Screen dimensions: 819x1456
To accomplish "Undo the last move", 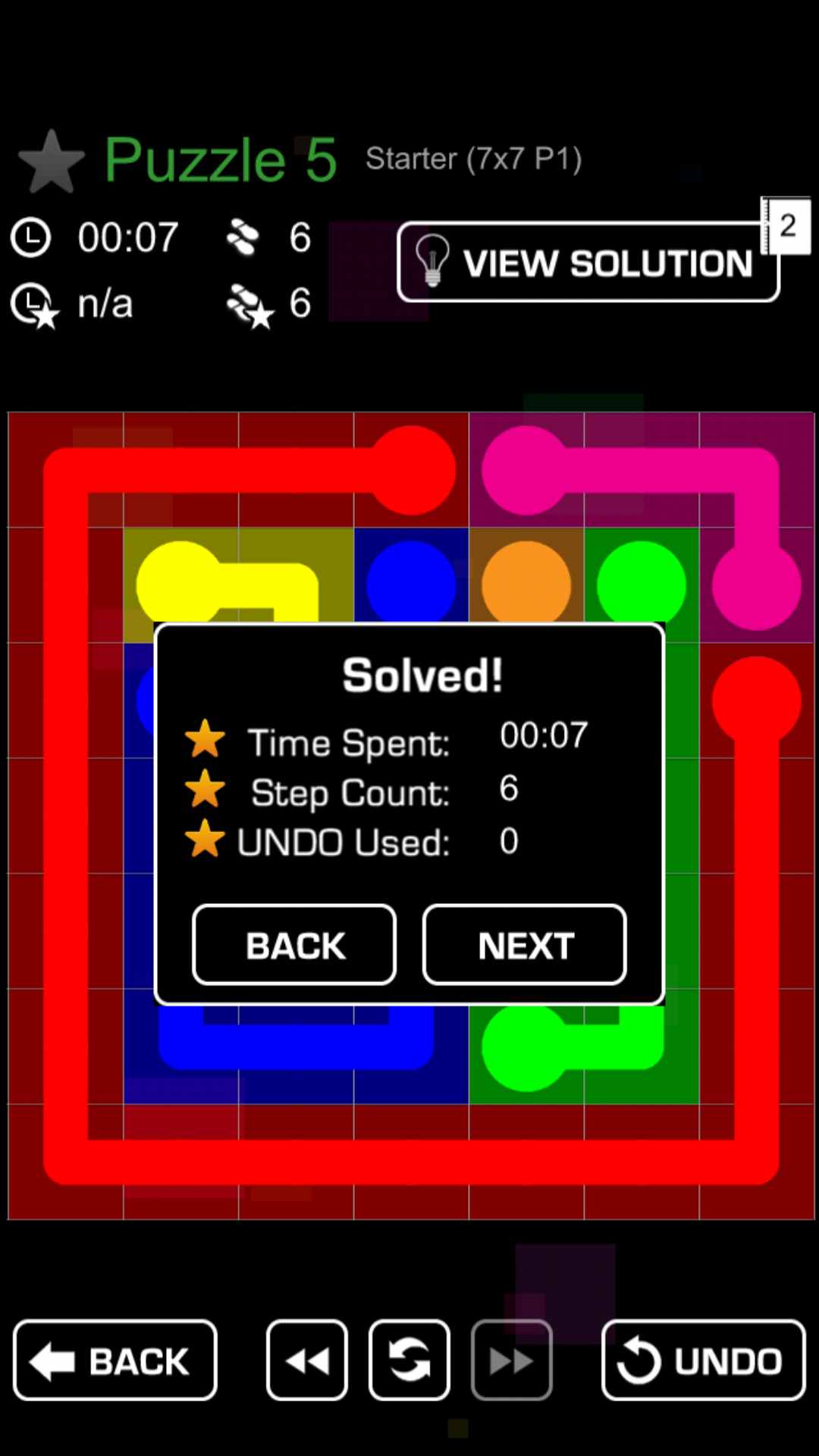I will point(703,1360).
